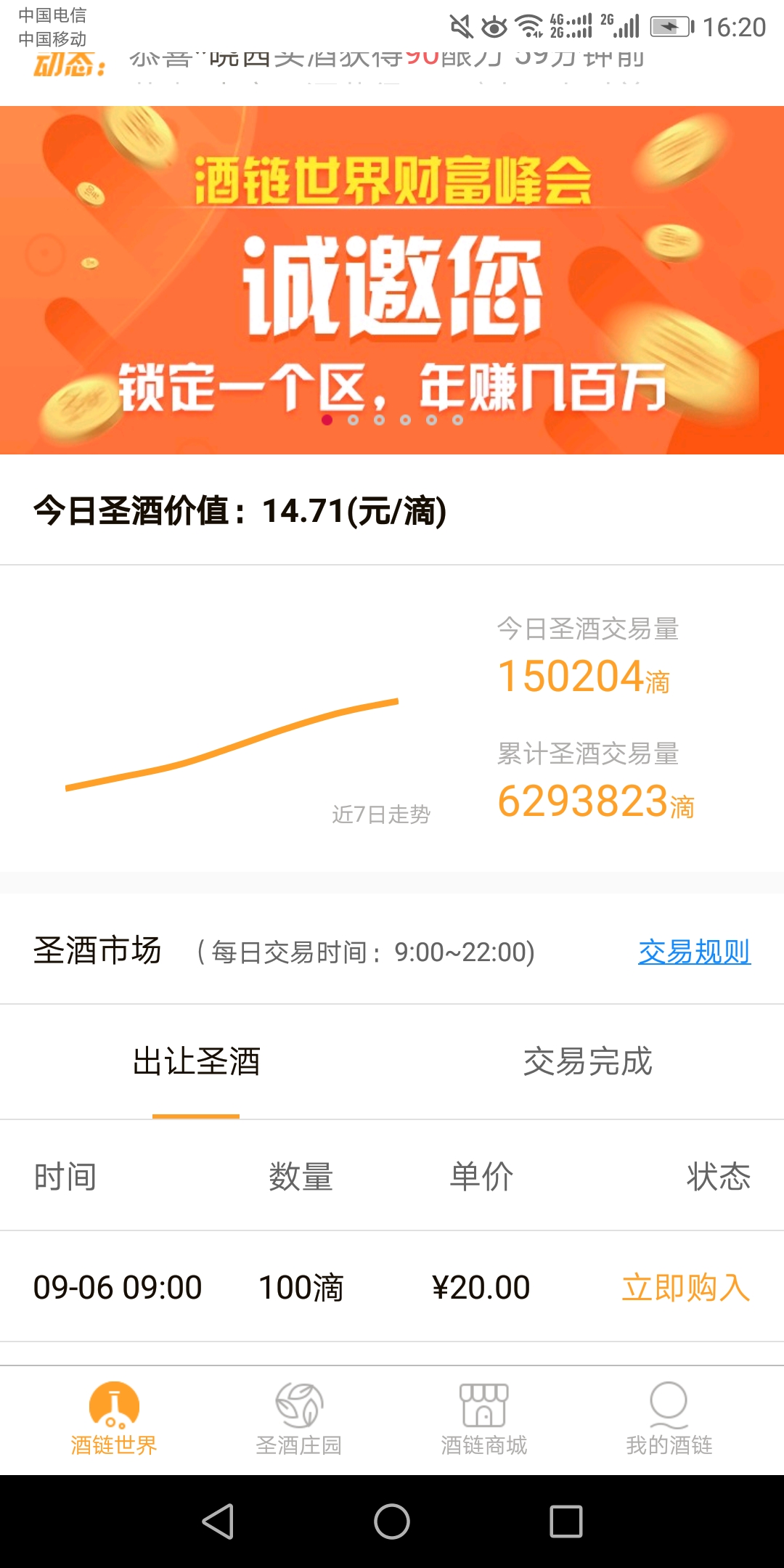Switch to the 出让圣酒 tab
Viewport: 784px width, 1568px height.
click(x=196, y=1061)
